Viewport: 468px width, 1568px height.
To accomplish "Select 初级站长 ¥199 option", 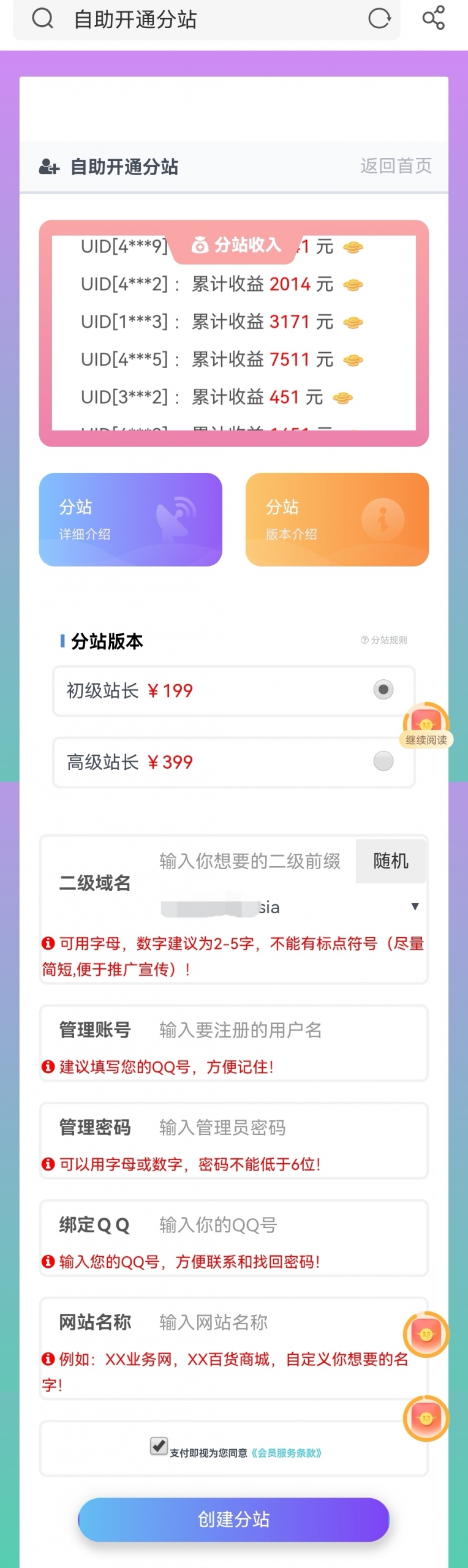I will [x=383, y=690].
